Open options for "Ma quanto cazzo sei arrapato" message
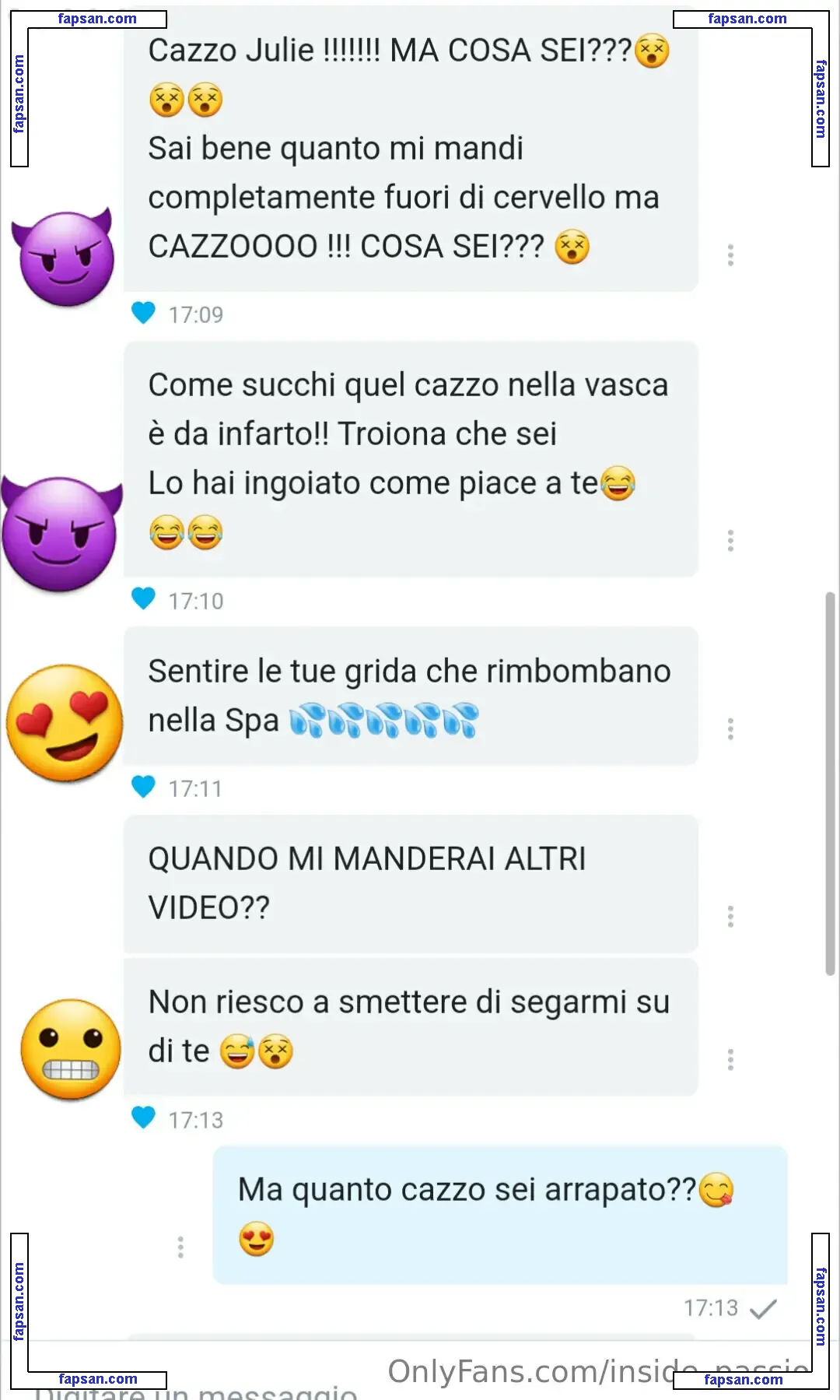This screenshot has width=840, height=1400. [180, 1247]
